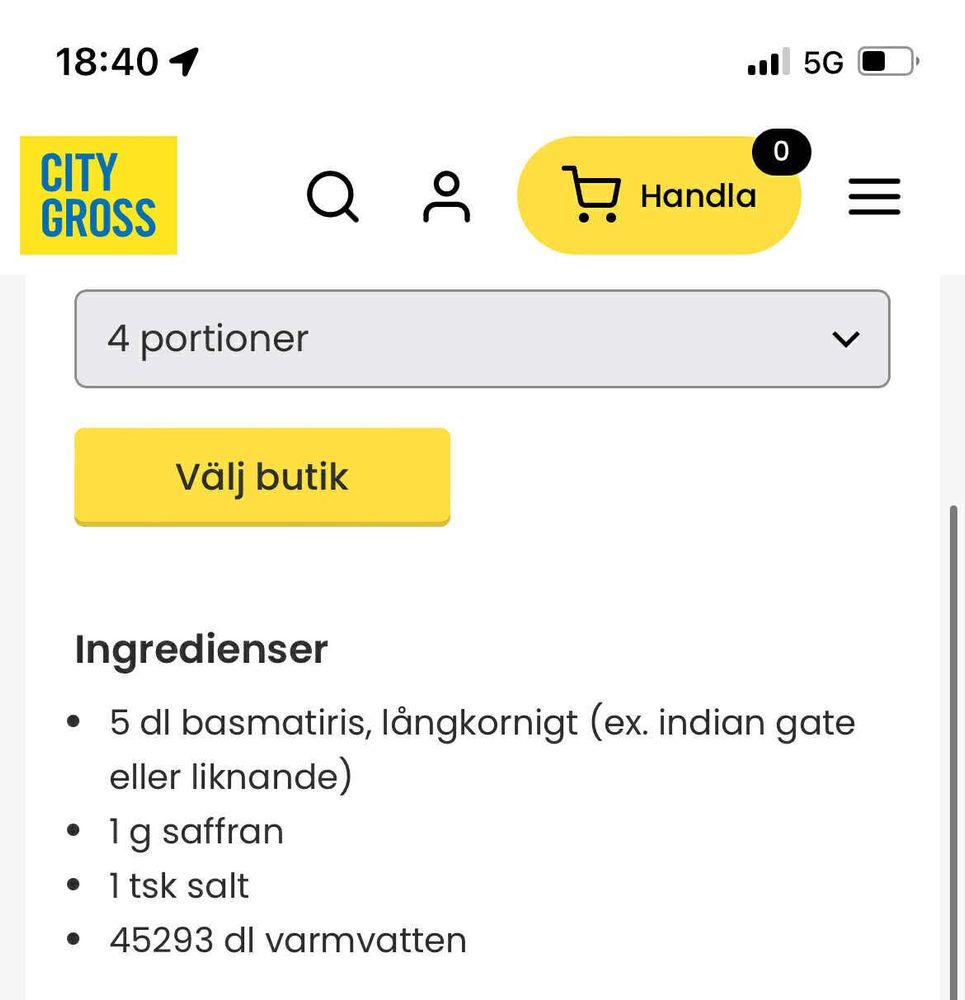
Task: Tap the location arrow next to the clock
Action: (x=185, y=60)
